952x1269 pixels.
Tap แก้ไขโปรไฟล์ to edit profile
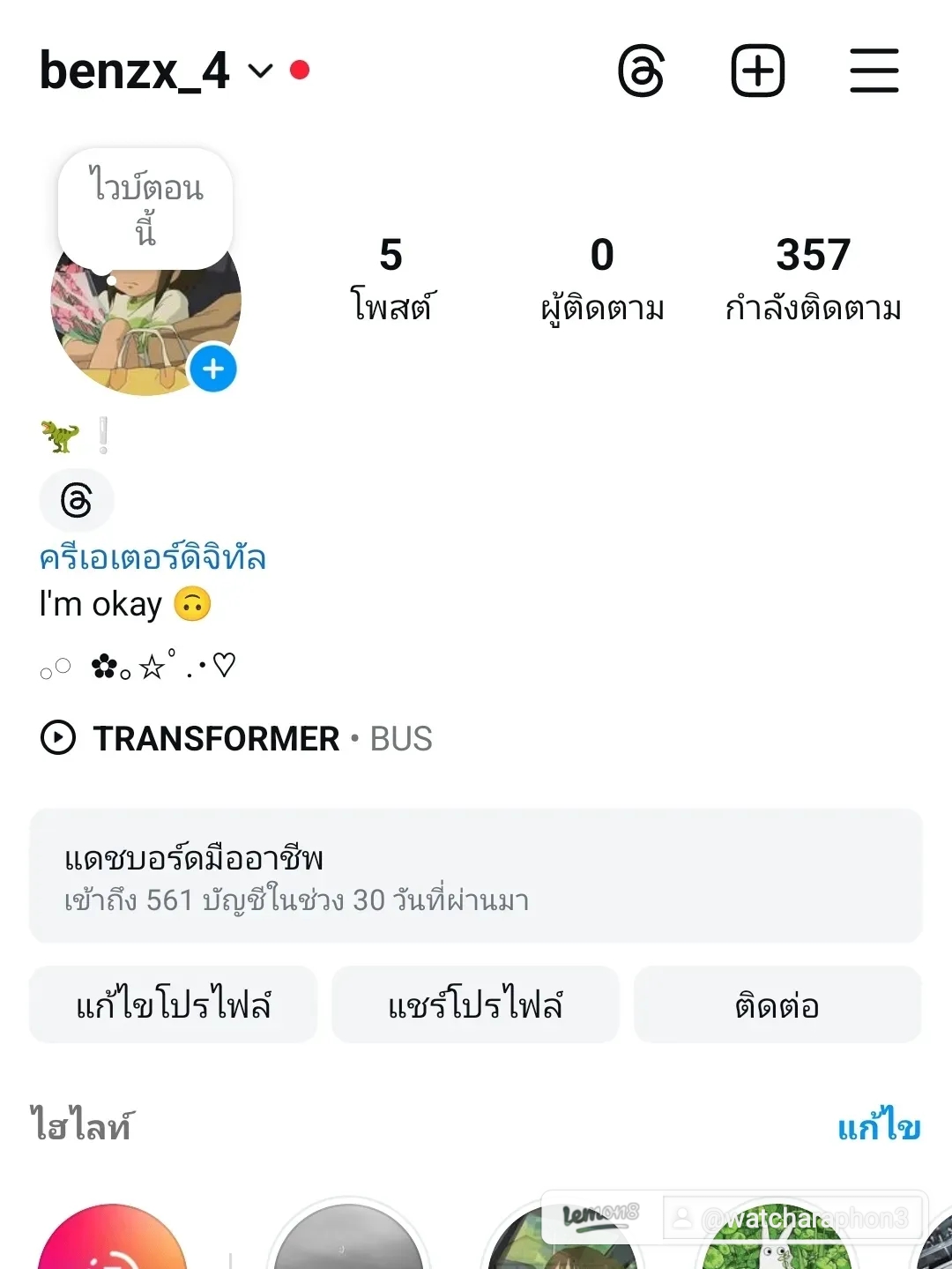(x=174, y=1004)
